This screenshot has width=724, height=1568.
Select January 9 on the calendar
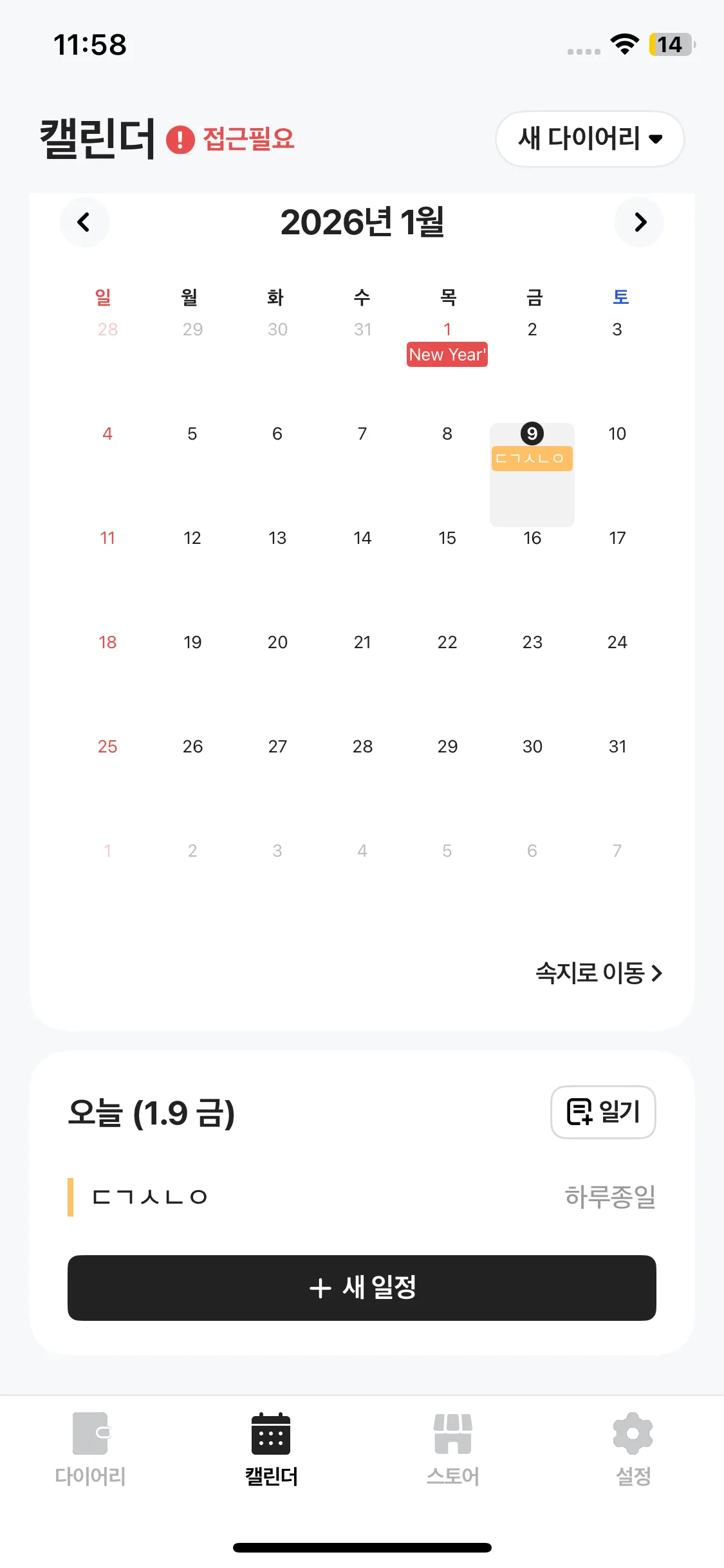pos(532,474)
